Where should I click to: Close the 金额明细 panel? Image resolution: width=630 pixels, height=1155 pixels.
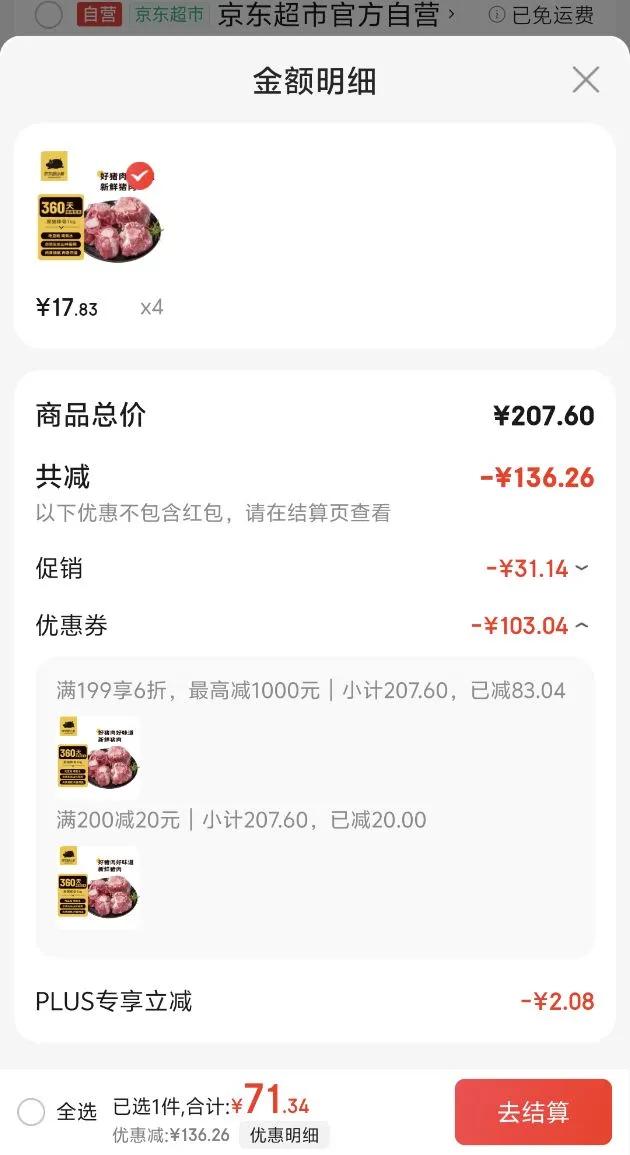coord(585,81)
